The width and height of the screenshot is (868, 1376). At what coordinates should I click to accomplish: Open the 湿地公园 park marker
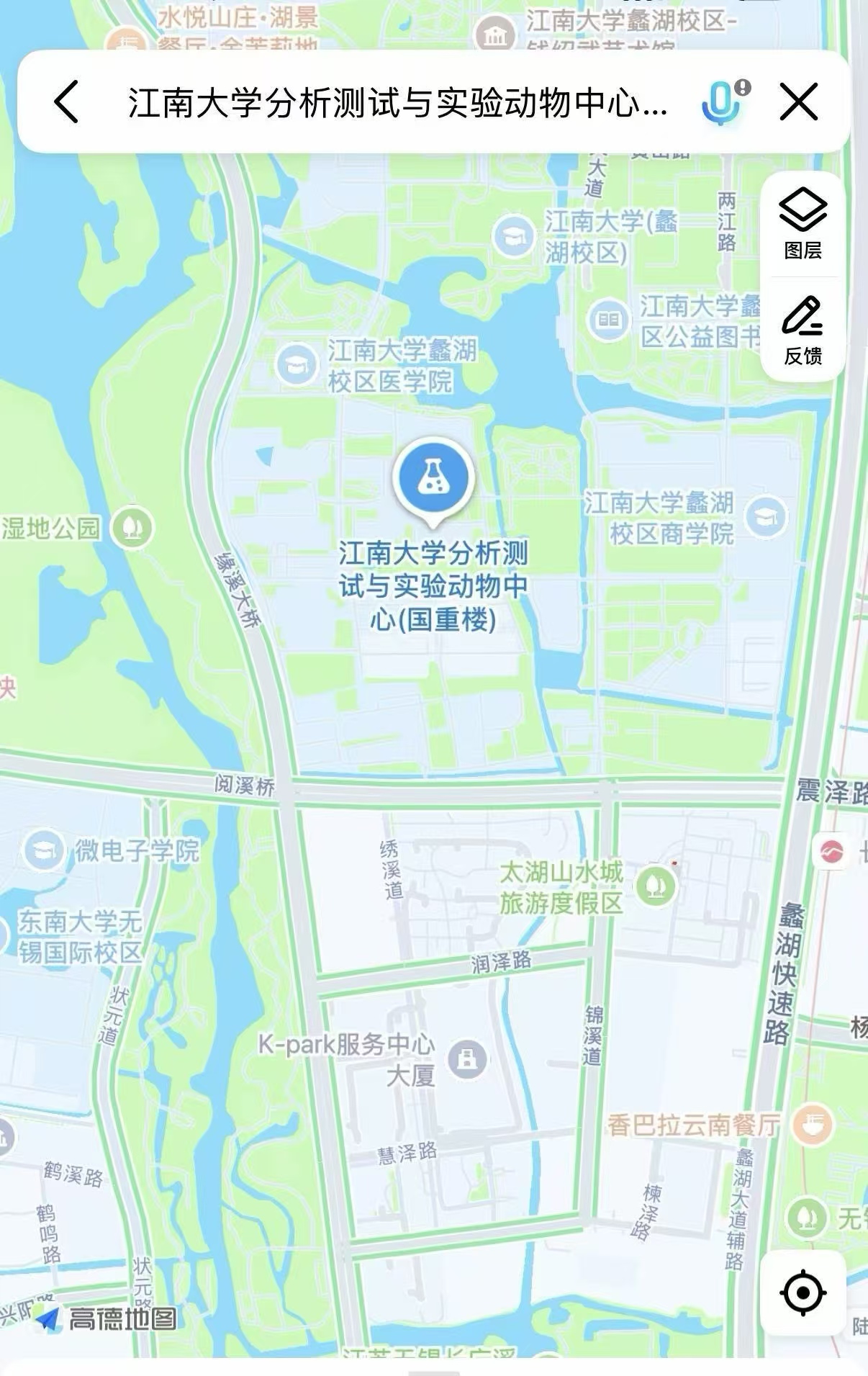tap(132, 528)
